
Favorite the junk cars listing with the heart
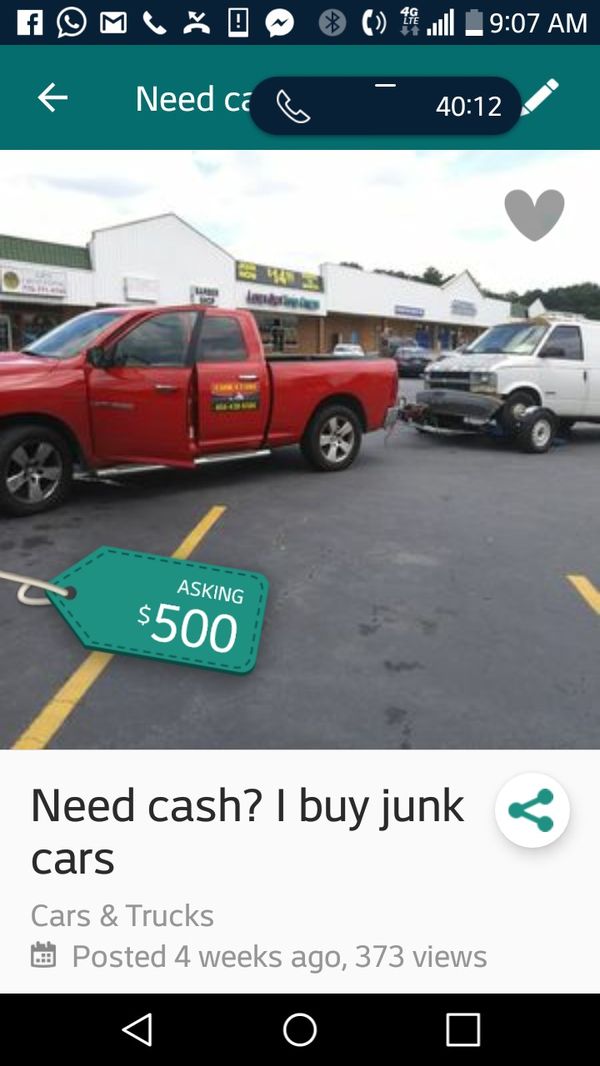[x=534, y=214]
